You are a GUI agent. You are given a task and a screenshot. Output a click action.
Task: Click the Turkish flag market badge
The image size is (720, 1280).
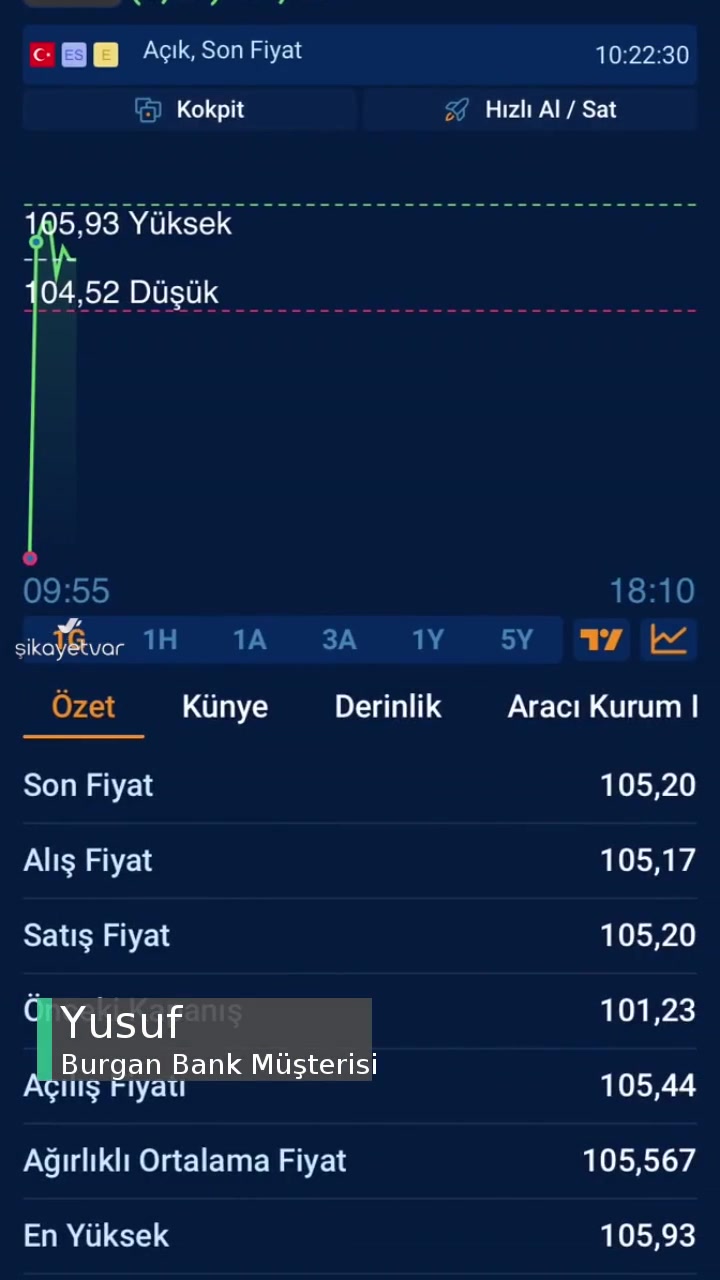(41, 54)
